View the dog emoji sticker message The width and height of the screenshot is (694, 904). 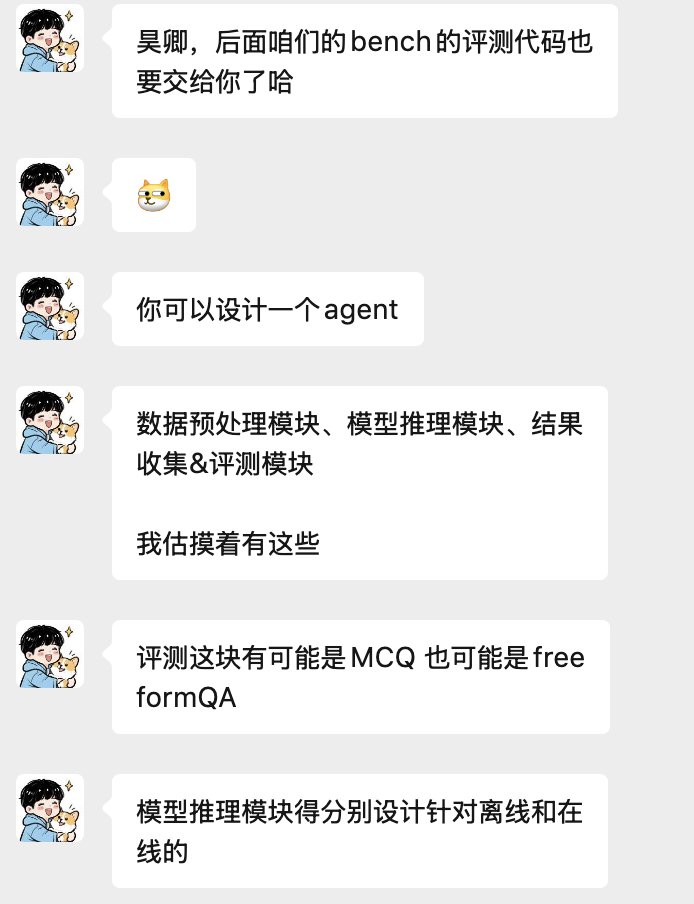(154, 195)
